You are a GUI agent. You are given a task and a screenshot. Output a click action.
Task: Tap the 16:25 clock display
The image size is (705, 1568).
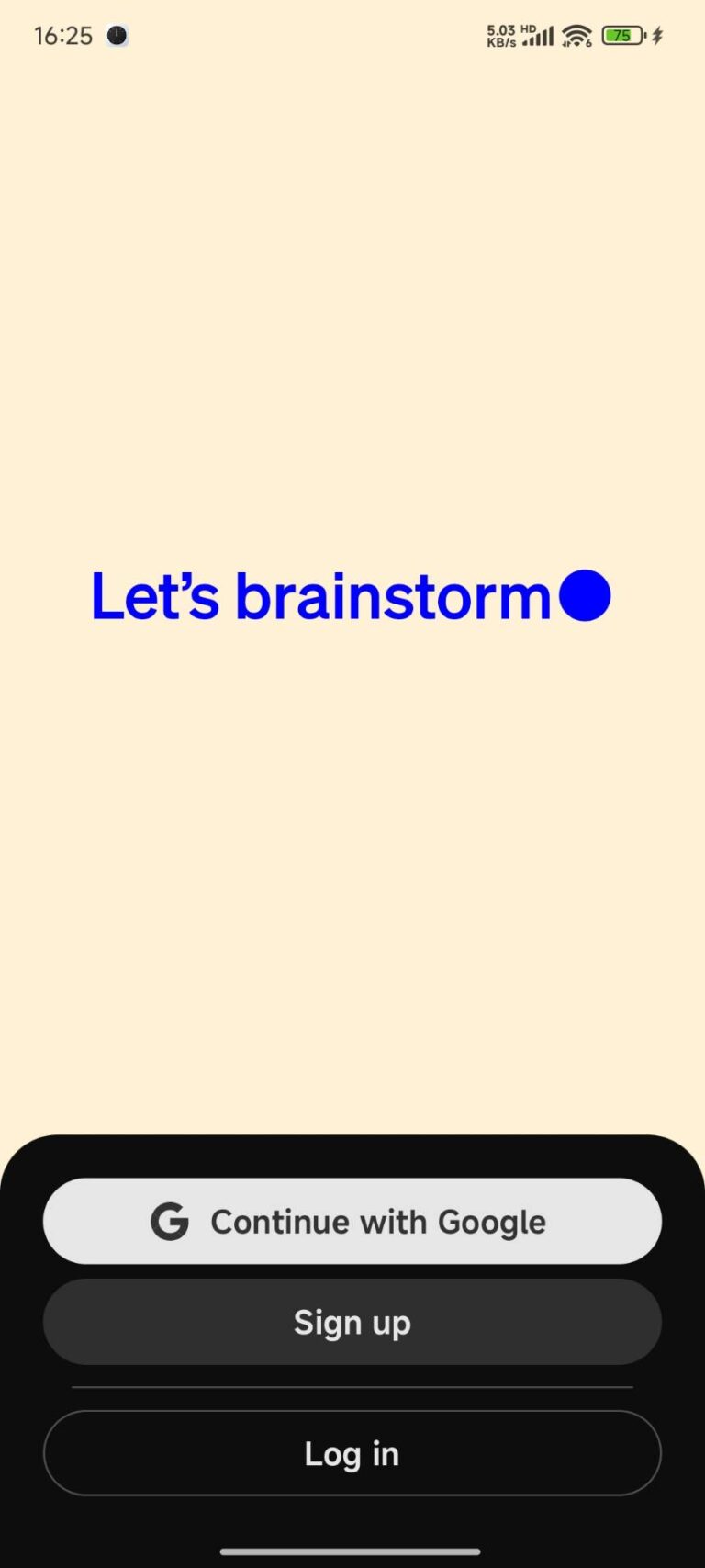tap(62, 35)
